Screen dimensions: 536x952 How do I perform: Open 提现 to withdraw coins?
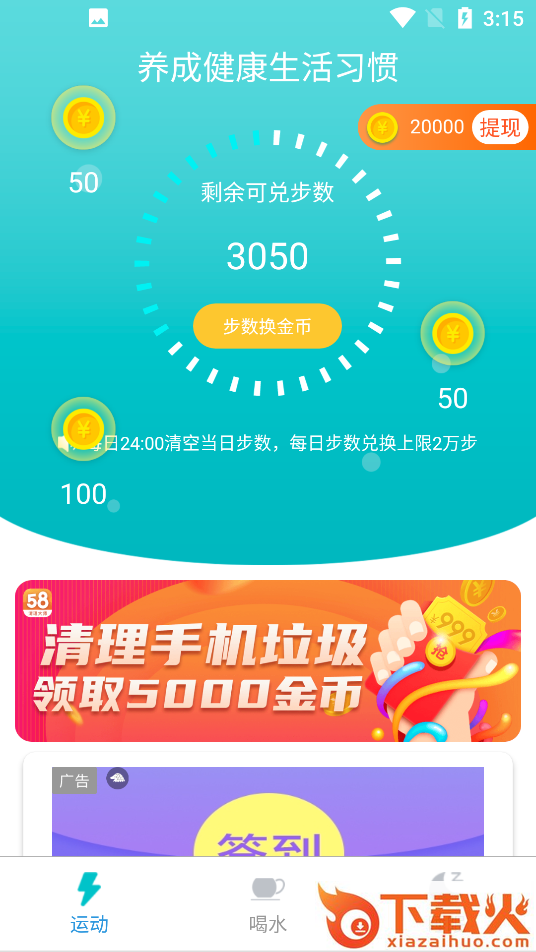tap(500, 128)
